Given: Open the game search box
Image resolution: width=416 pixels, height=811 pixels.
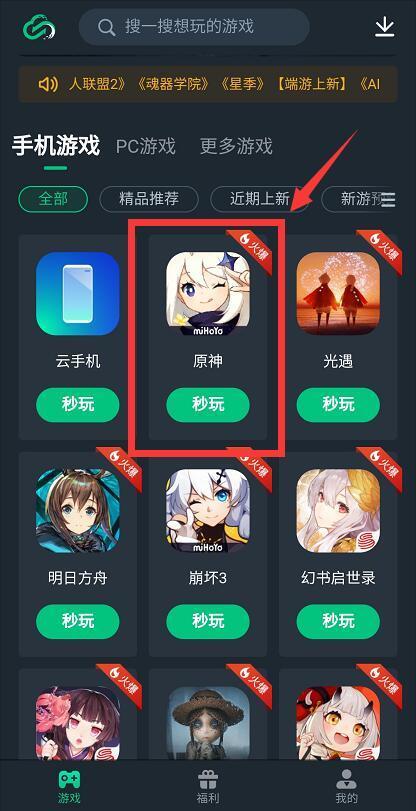Looking at the screenshot, I should click(194, 27).
